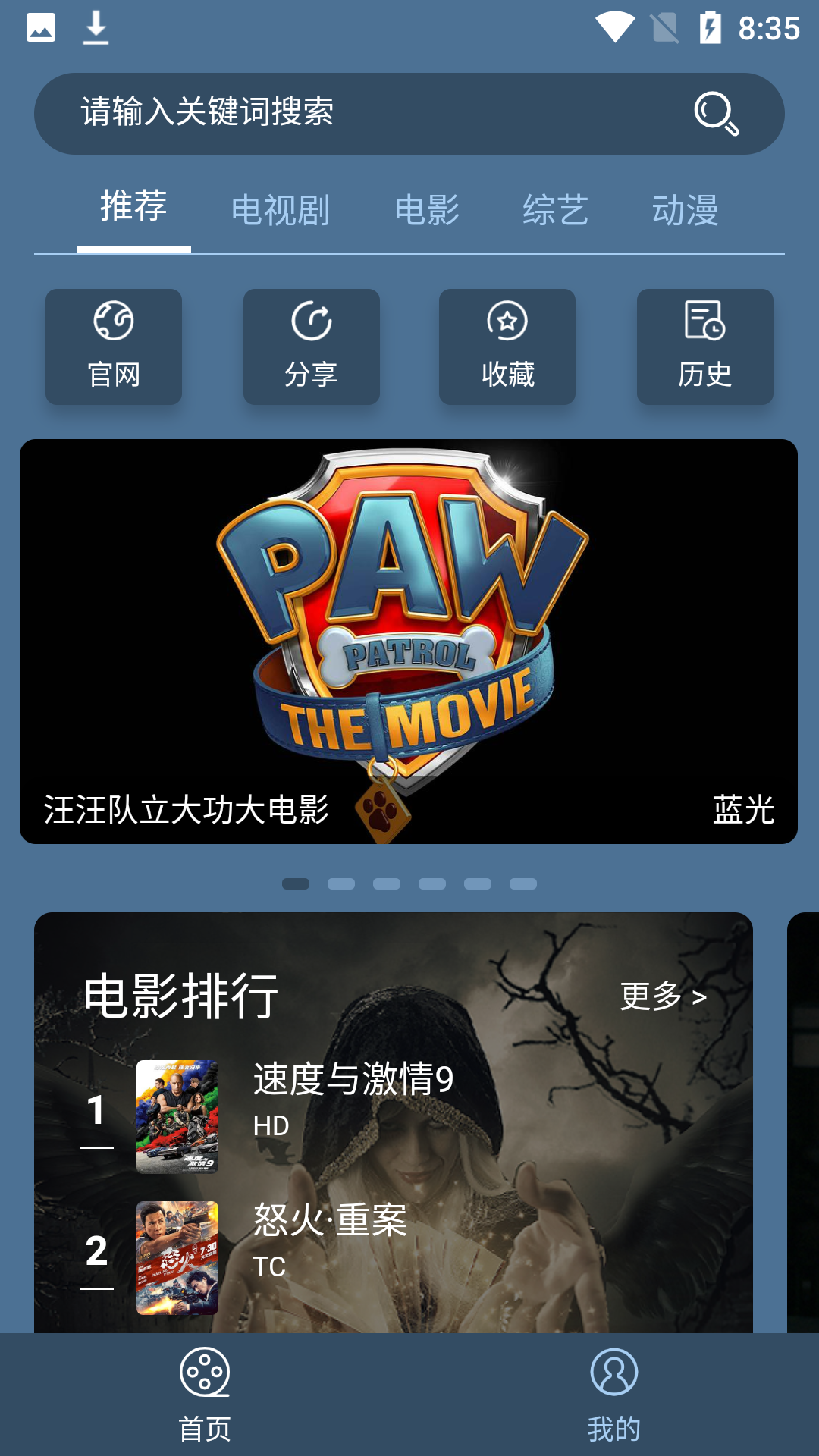
Task: Open 收藏 favorites
Action: coord(507,347)
